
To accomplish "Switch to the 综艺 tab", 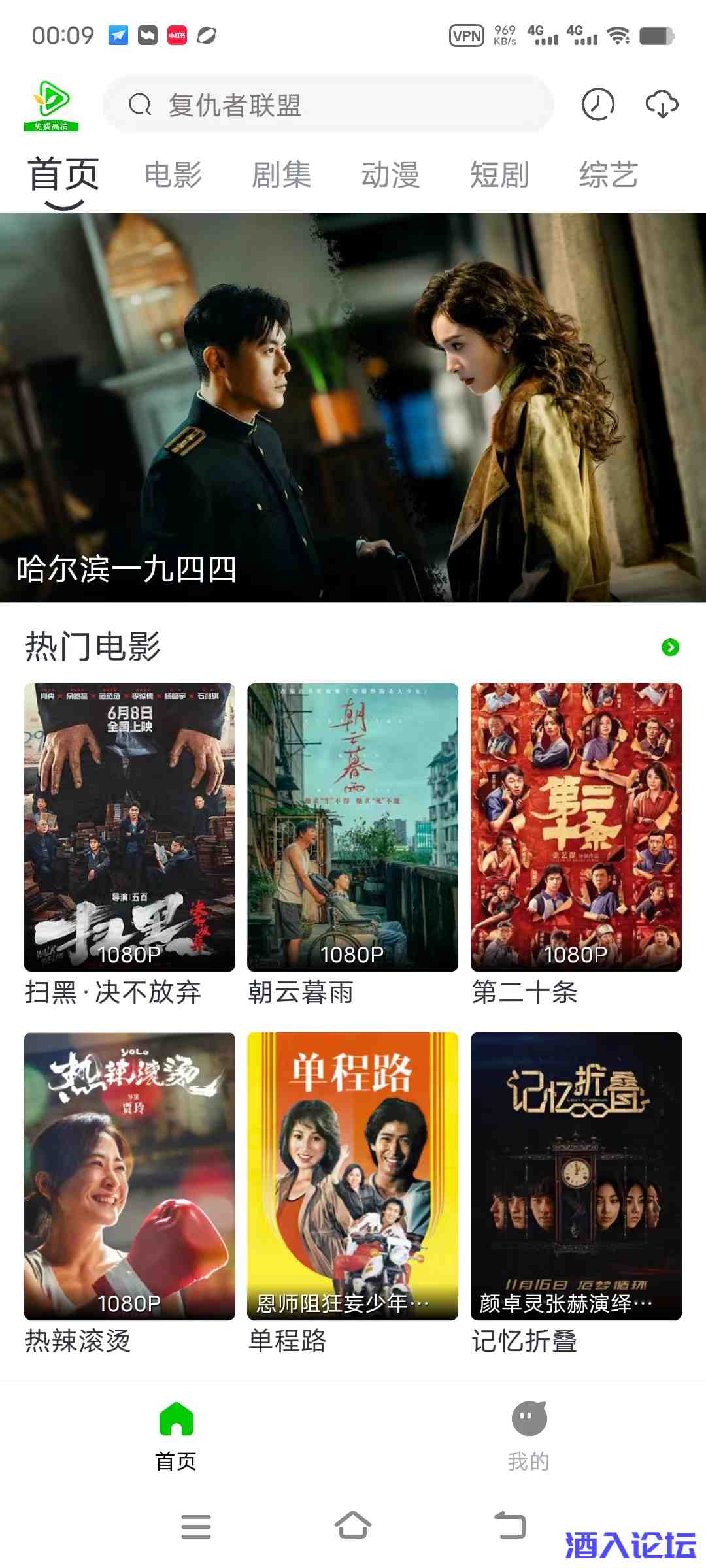I will click(608, 174).
